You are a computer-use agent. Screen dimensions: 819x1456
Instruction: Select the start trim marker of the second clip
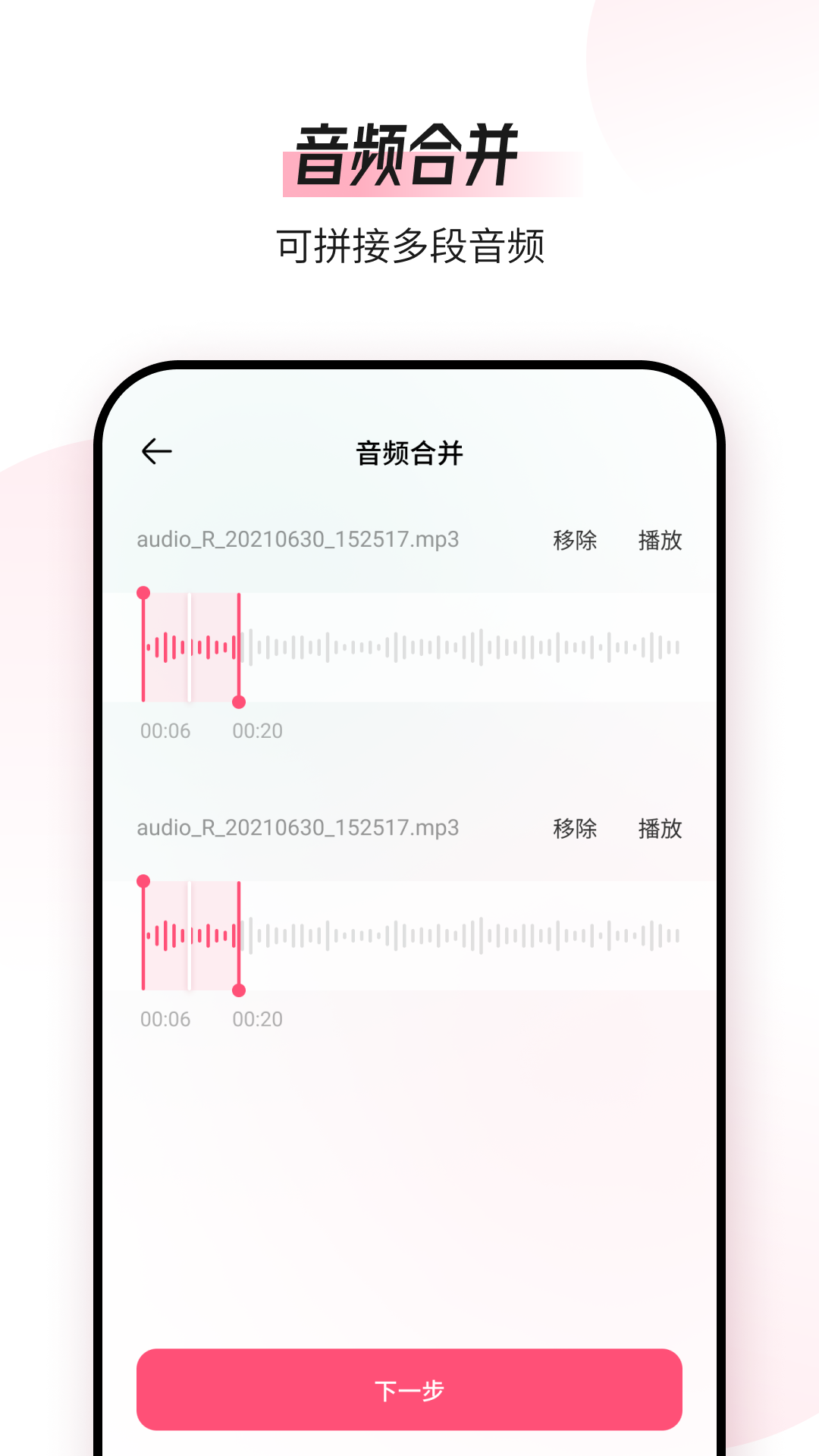146,882
